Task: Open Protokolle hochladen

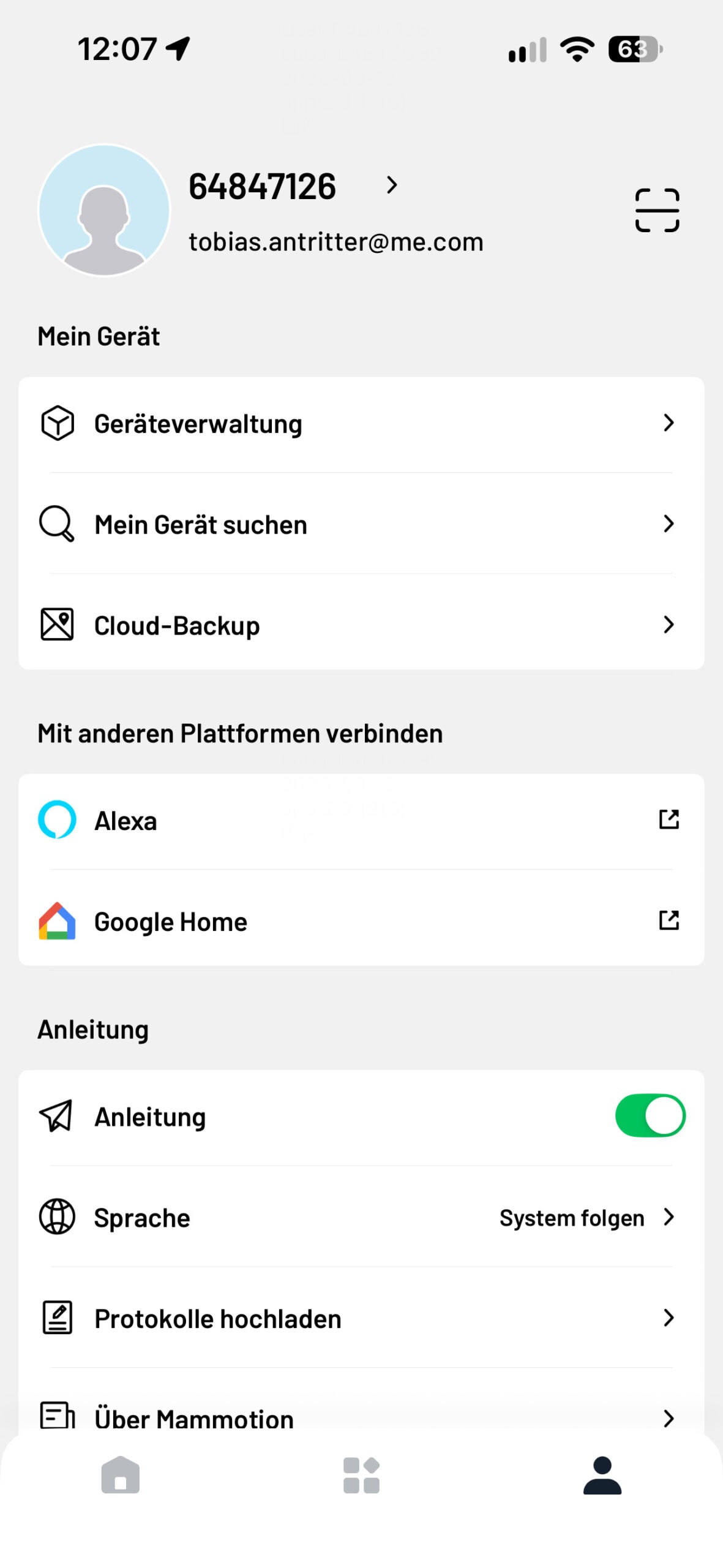Action: [x=361, y=1317]
